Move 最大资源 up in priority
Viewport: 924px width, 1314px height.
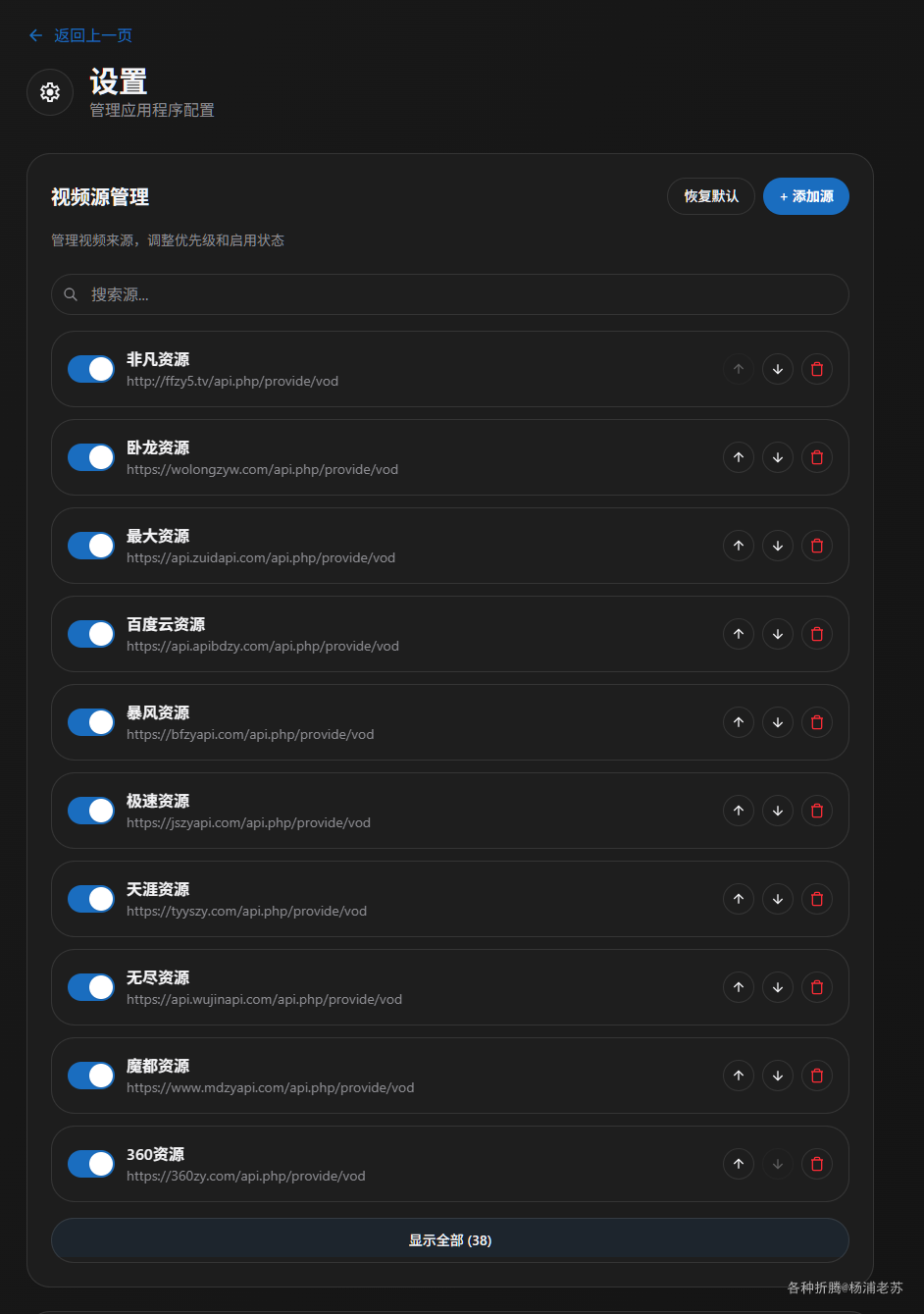coord(739,546)
